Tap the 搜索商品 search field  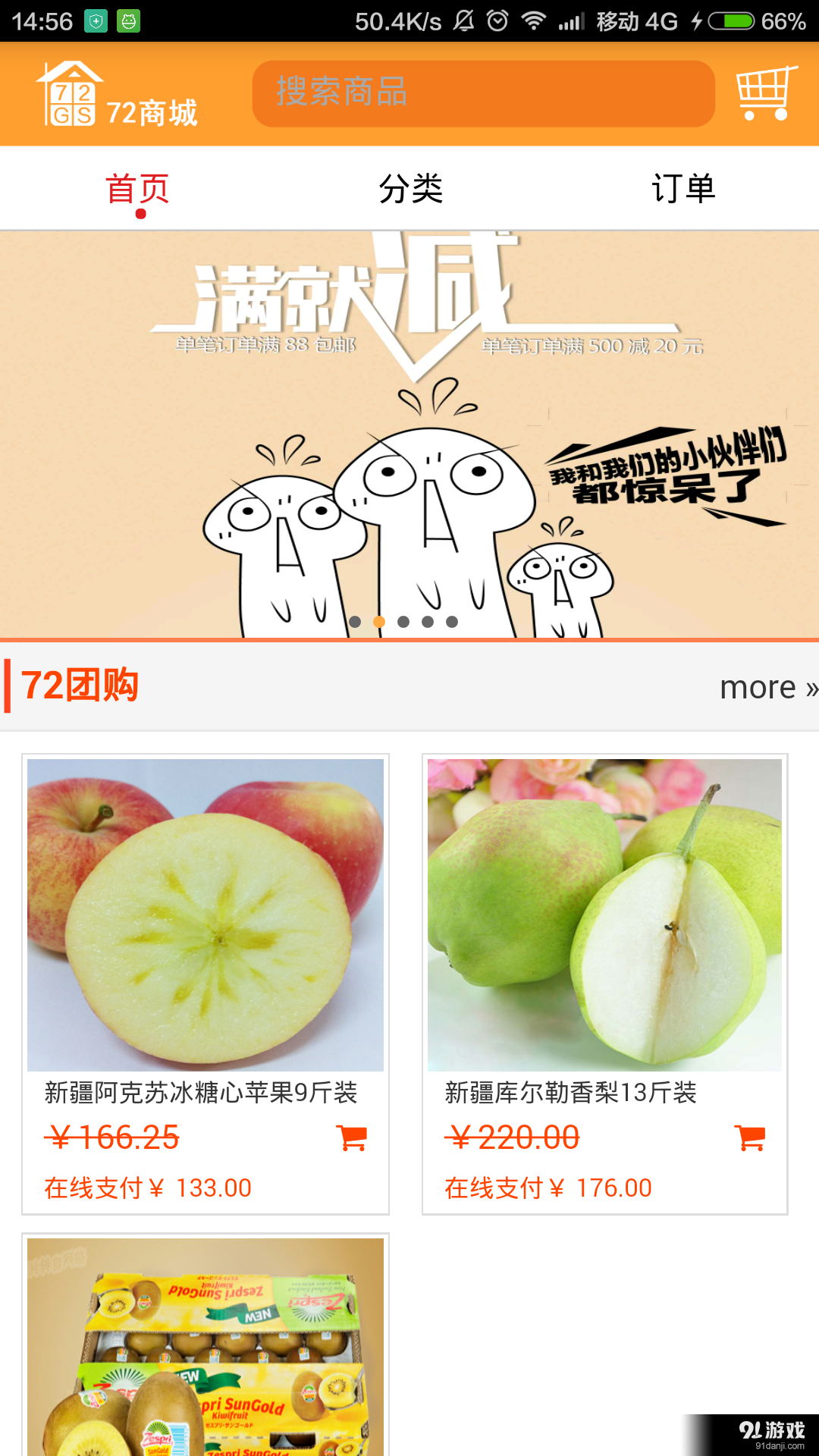[483, 93]
